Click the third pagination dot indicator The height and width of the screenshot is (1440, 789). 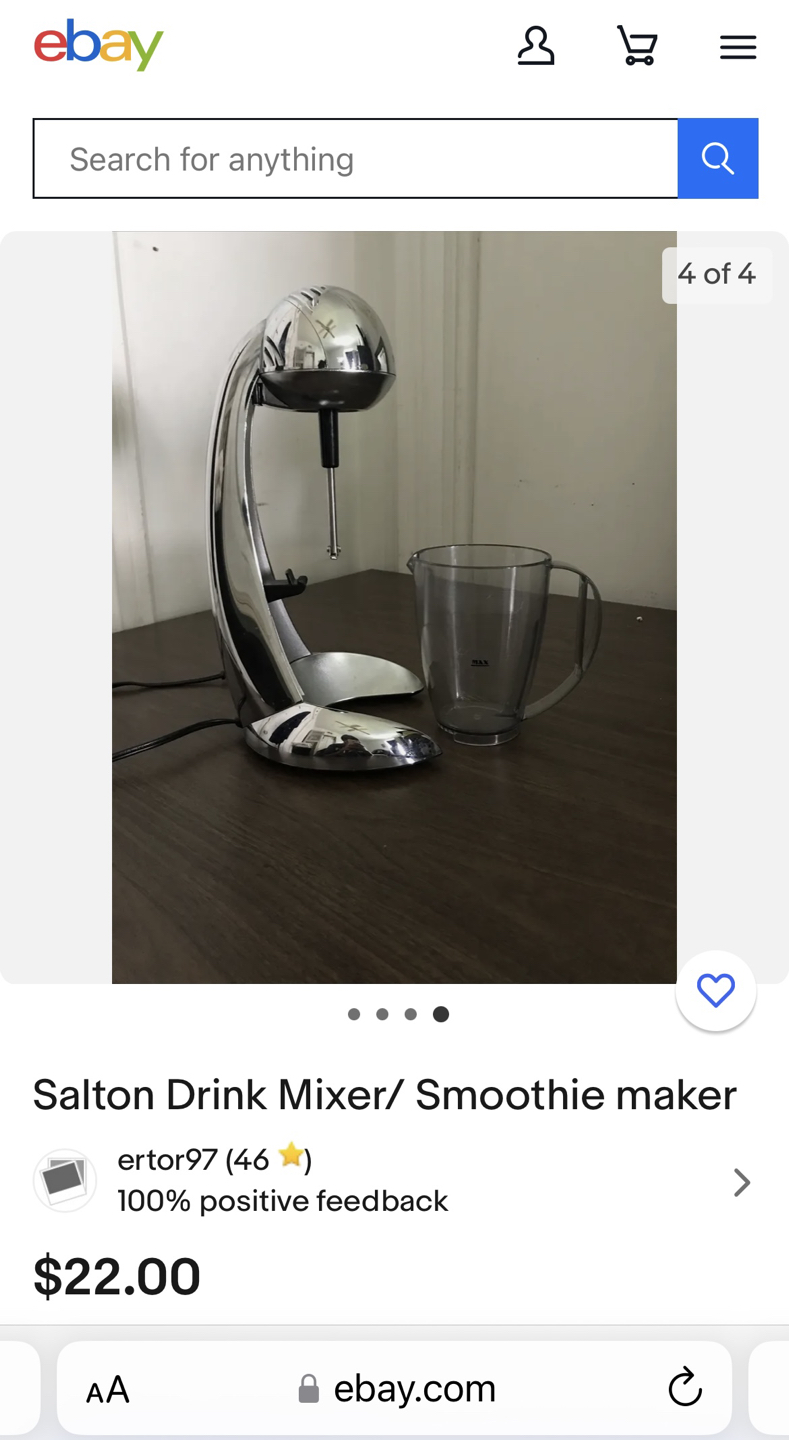point(410,1014)
